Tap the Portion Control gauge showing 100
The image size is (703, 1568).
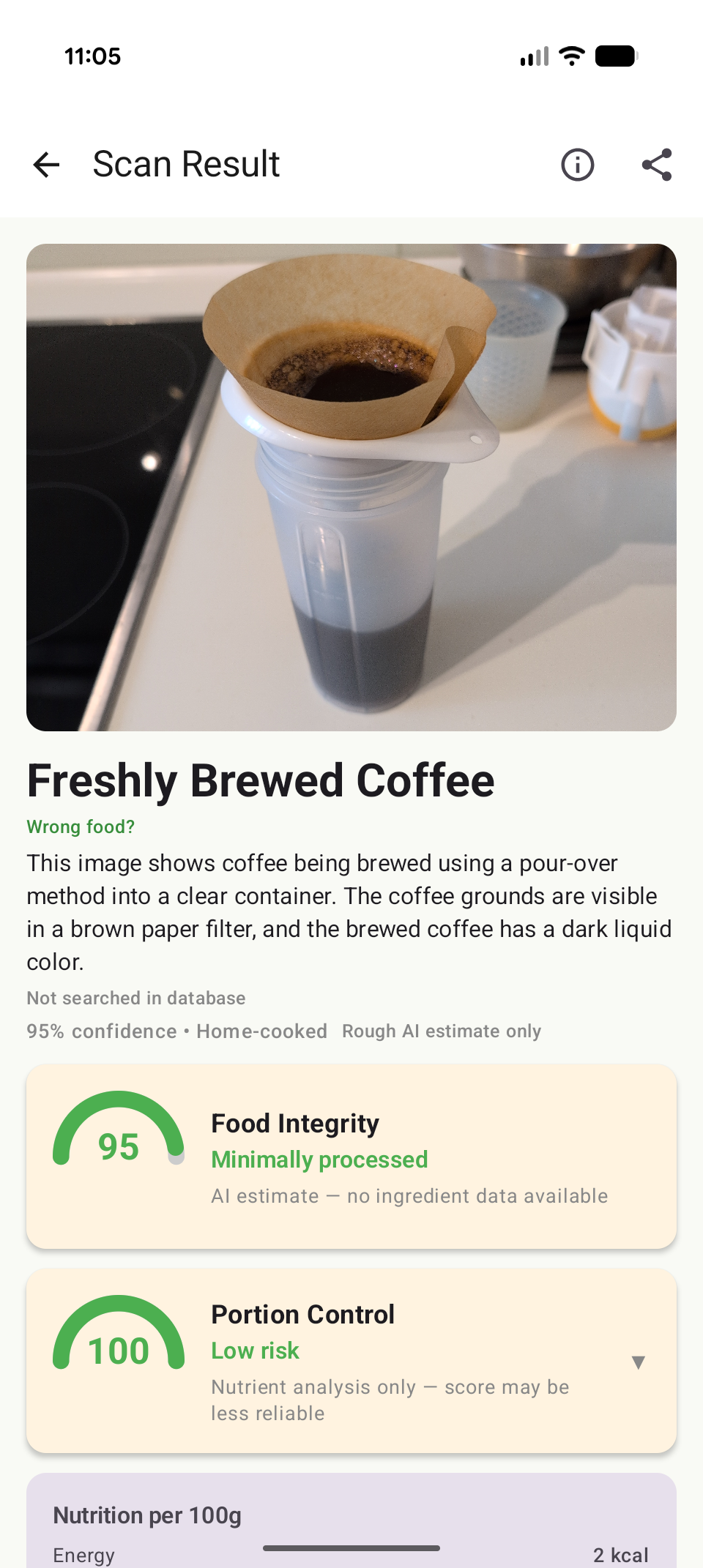(119, 1352)
